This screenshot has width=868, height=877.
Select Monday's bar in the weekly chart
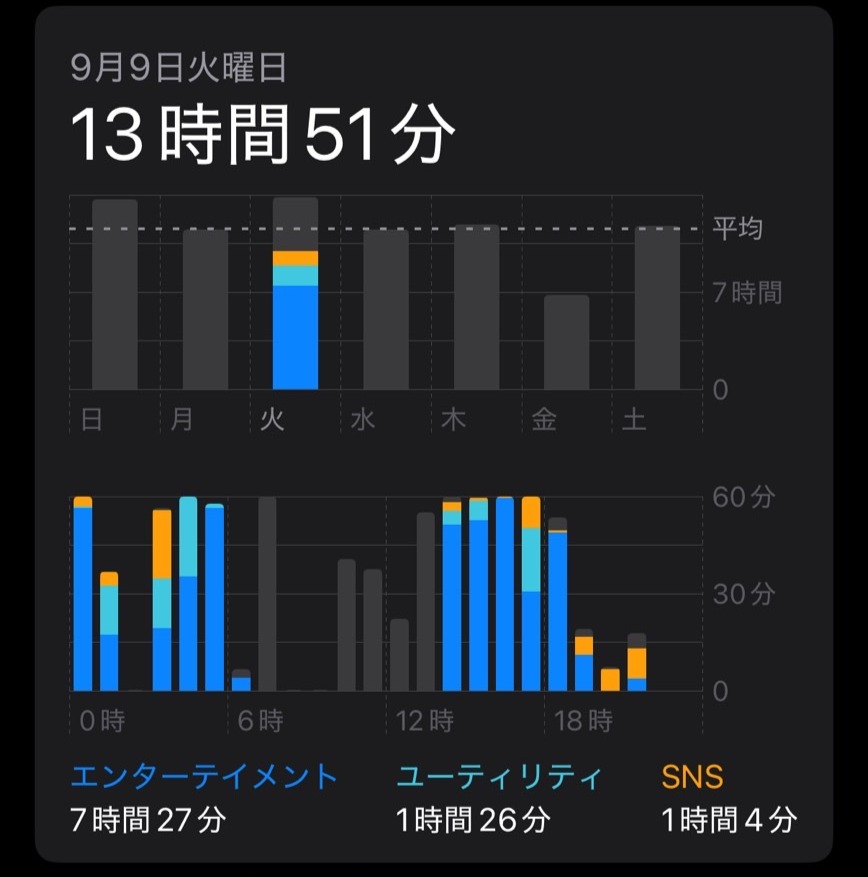coord(205,310)
